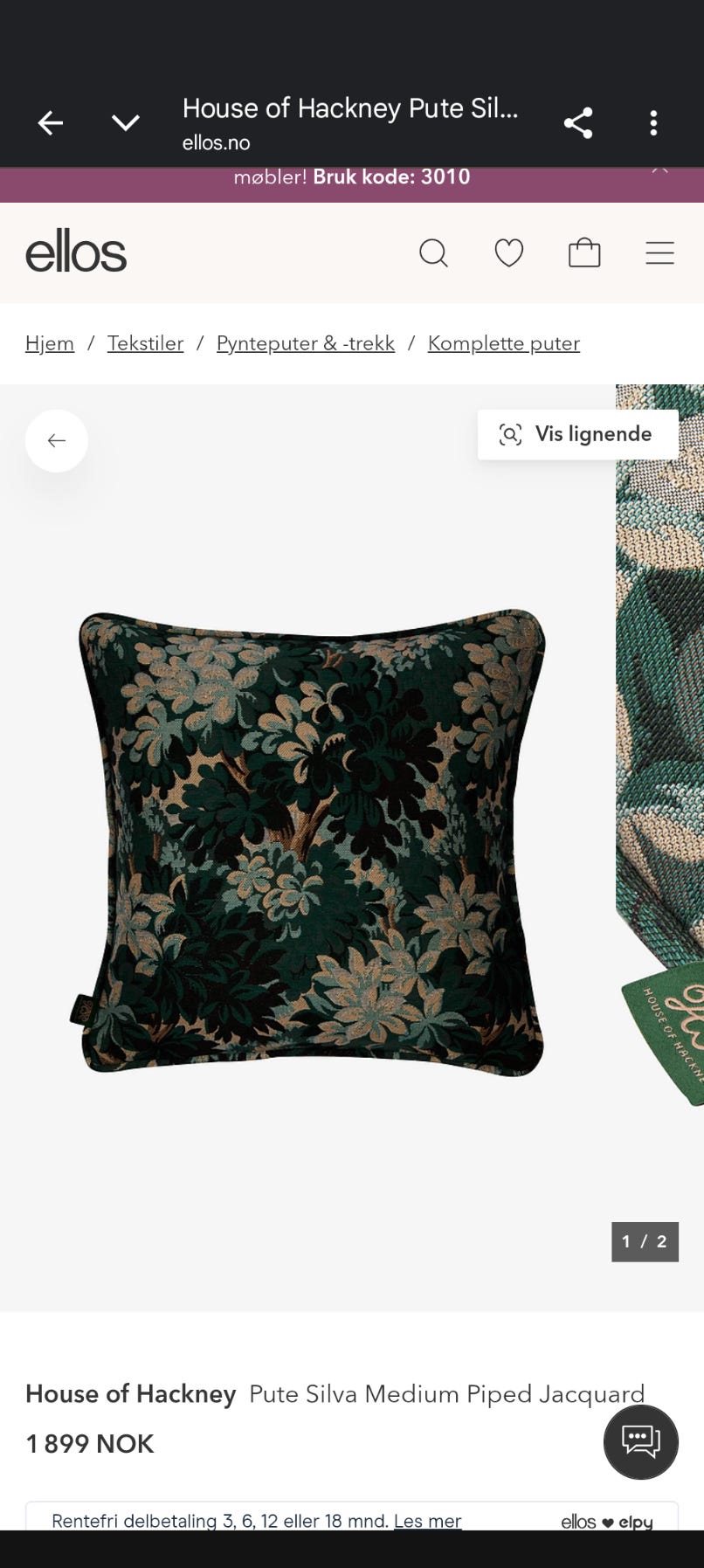Open the shopping bag
Screen dimensions: 704x1568
[x=584, y=253]
